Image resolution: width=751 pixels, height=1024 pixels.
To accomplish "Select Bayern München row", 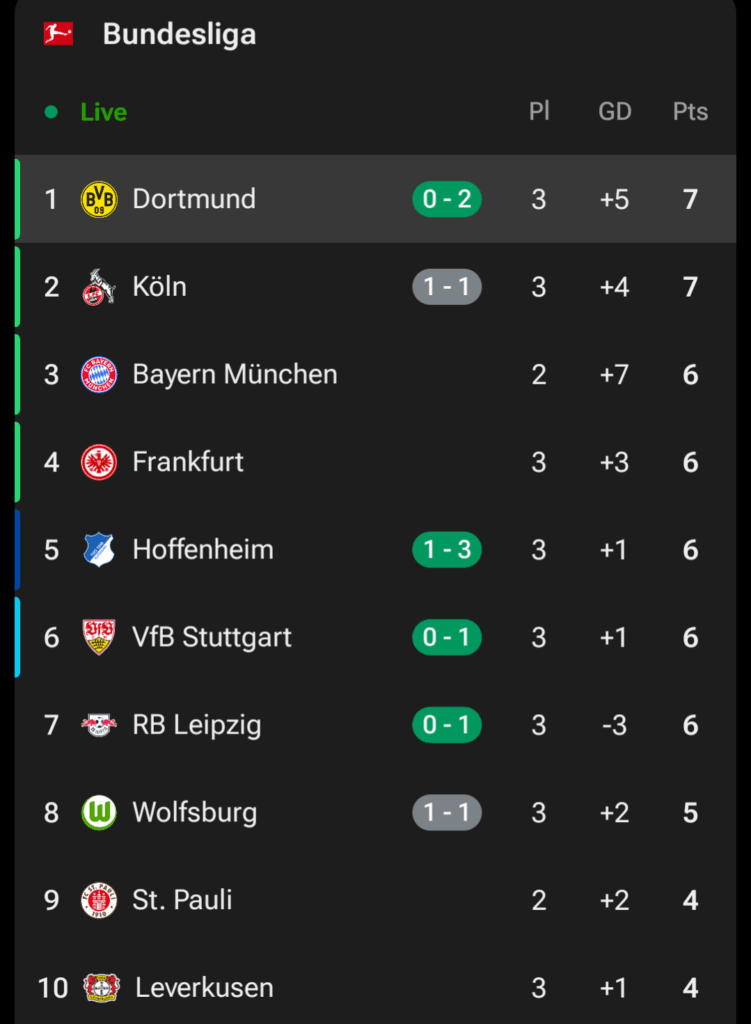I will click(x=234, y=375).
